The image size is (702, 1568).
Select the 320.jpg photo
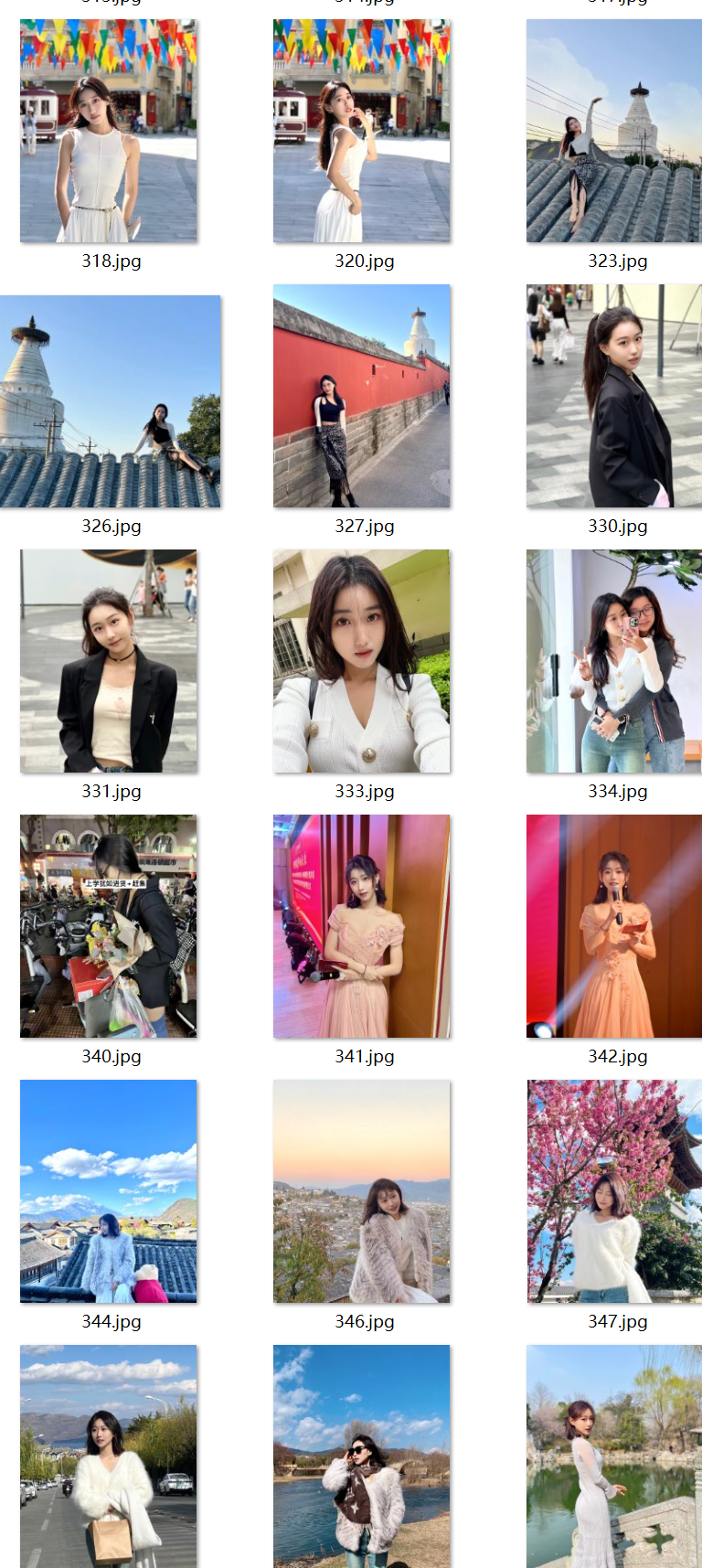coord(361,131)
